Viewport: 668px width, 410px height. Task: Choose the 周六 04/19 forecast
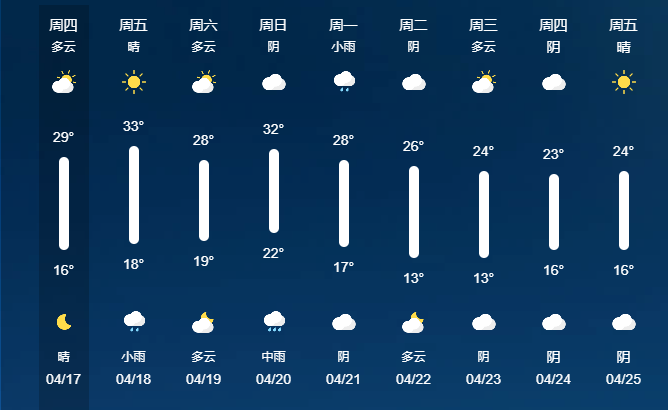pos(204,205)
